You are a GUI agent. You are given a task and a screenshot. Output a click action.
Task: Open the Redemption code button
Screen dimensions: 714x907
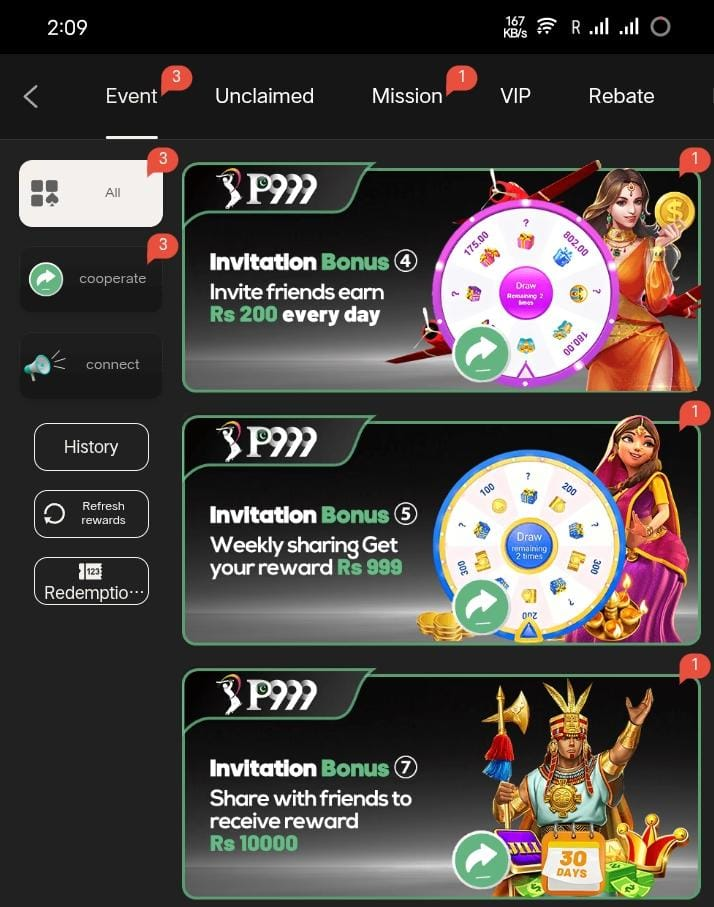(x=91, y=581)
